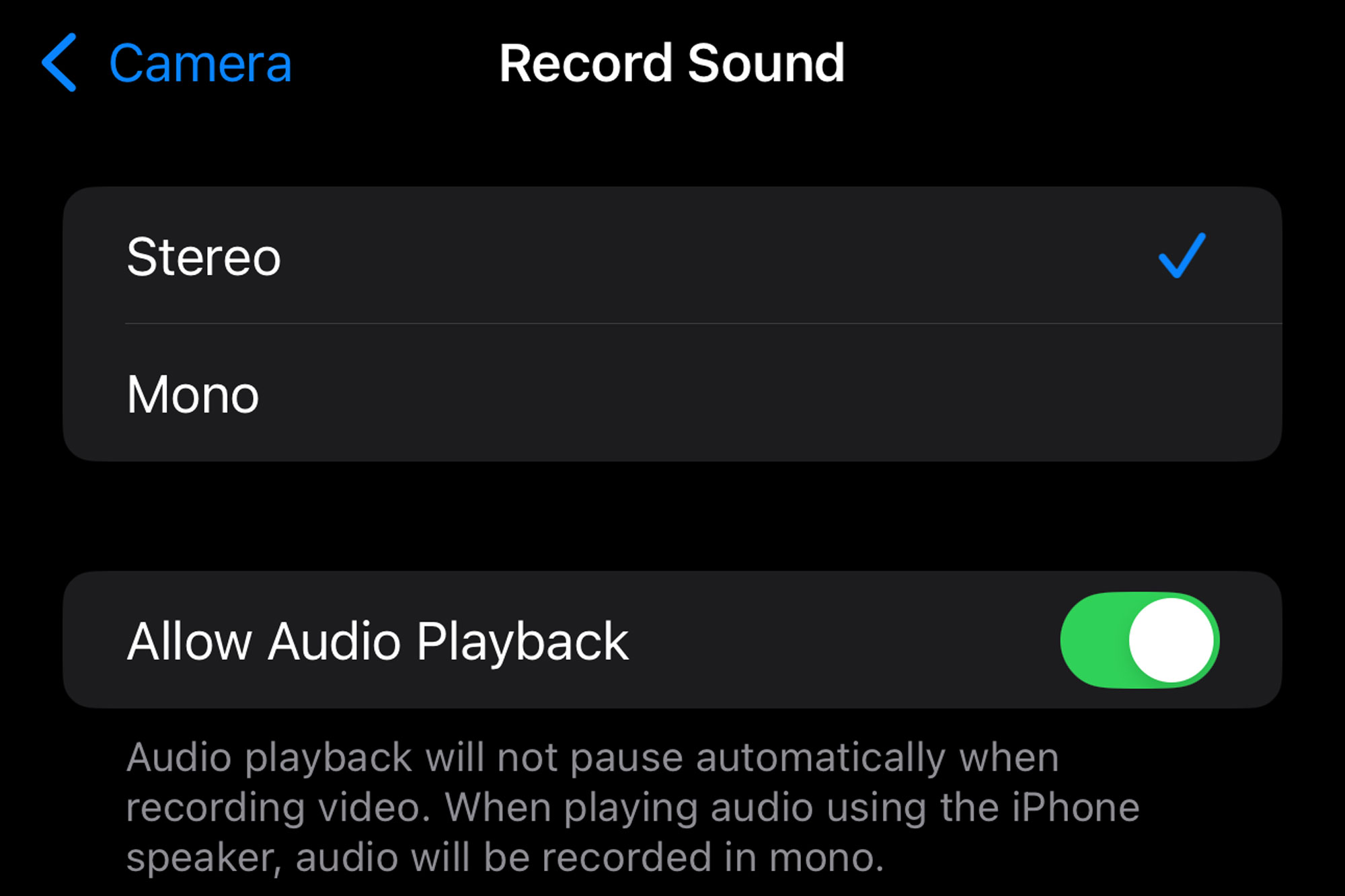
Task: Go back to Camera settings
Action: tap(168, 63)
